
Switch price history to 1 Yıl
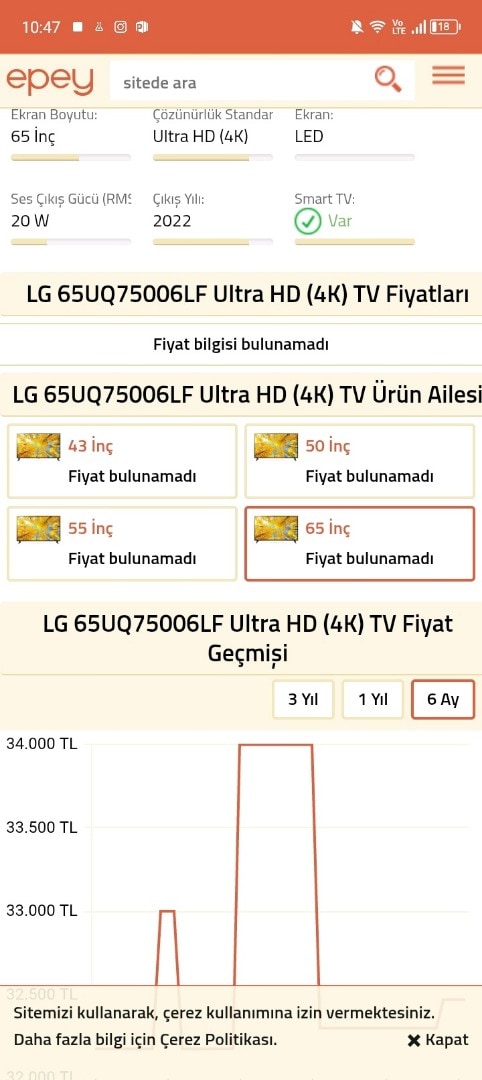point(373,699)
